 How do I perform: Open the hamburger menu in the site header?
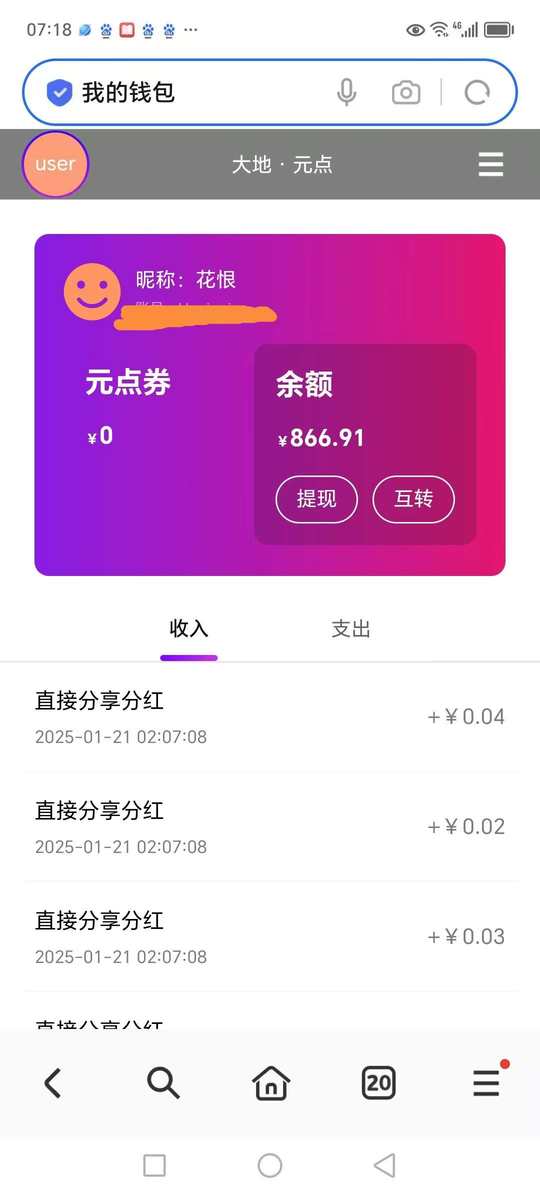[490, 164]
